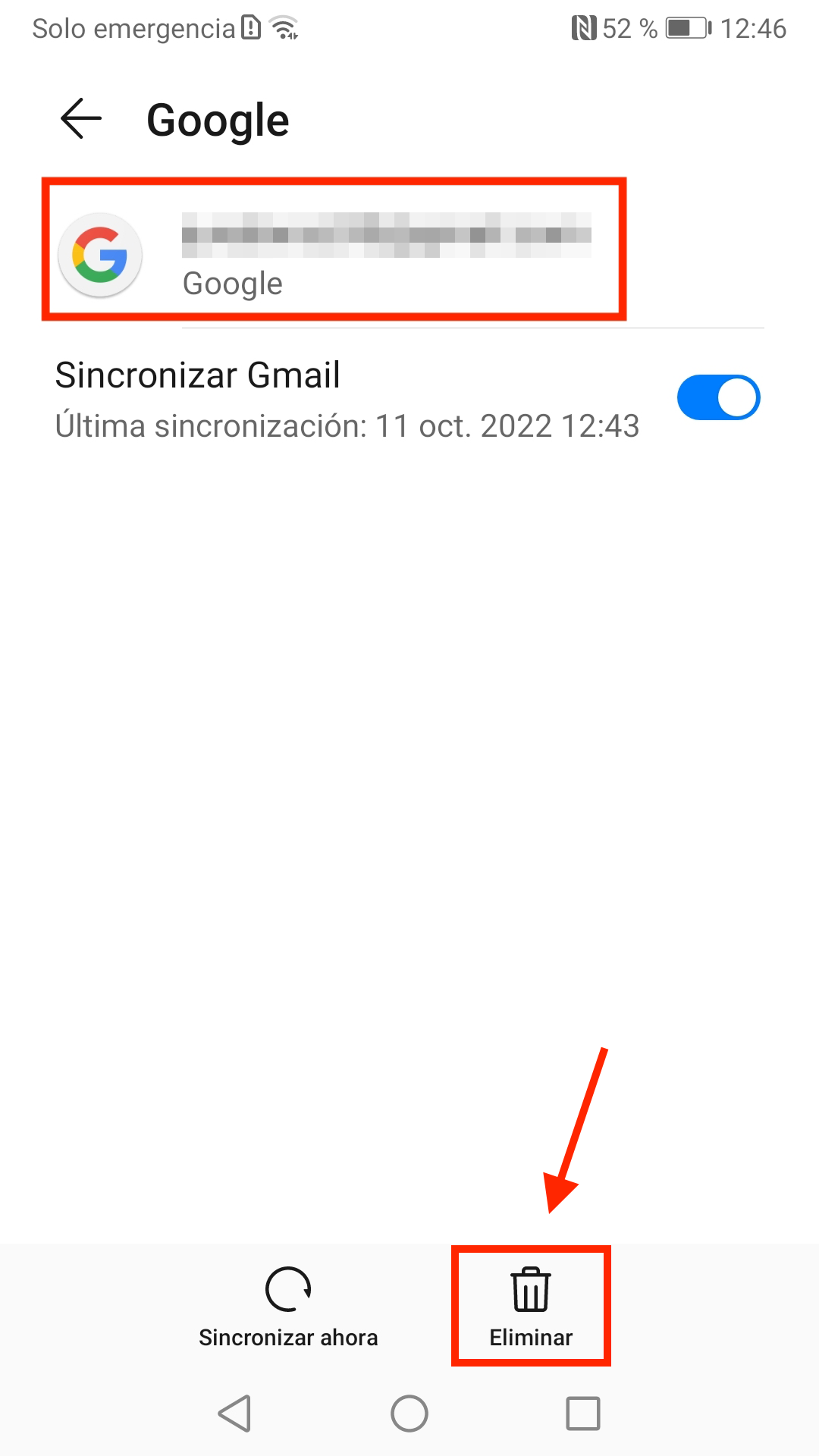This screenshot has width=819, height=1456.
Task: Go back using the top arrow
Action: [x=81, y=119]
